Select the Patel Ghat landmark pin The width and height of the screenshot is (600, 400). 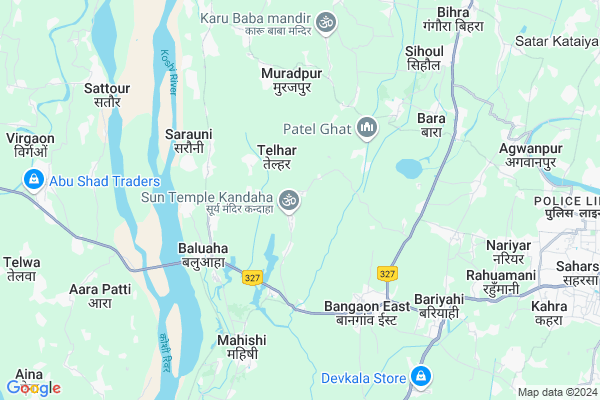coord(367,128)
